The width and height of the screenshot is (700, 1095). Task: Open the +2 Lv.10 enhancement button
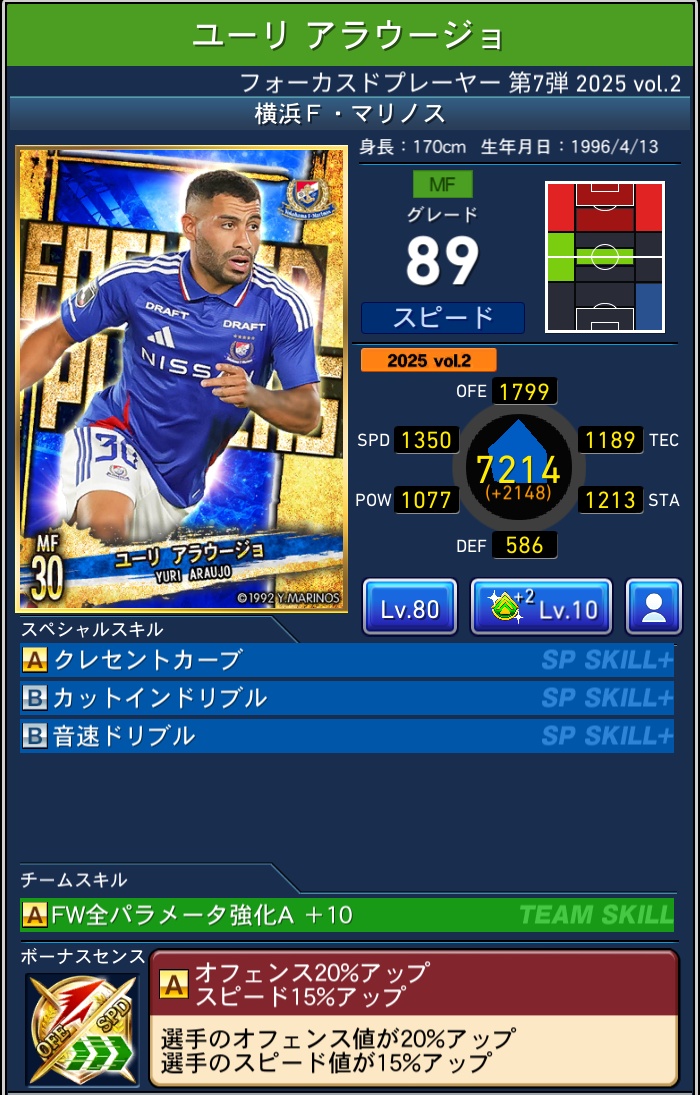click(x=540, y=607)
